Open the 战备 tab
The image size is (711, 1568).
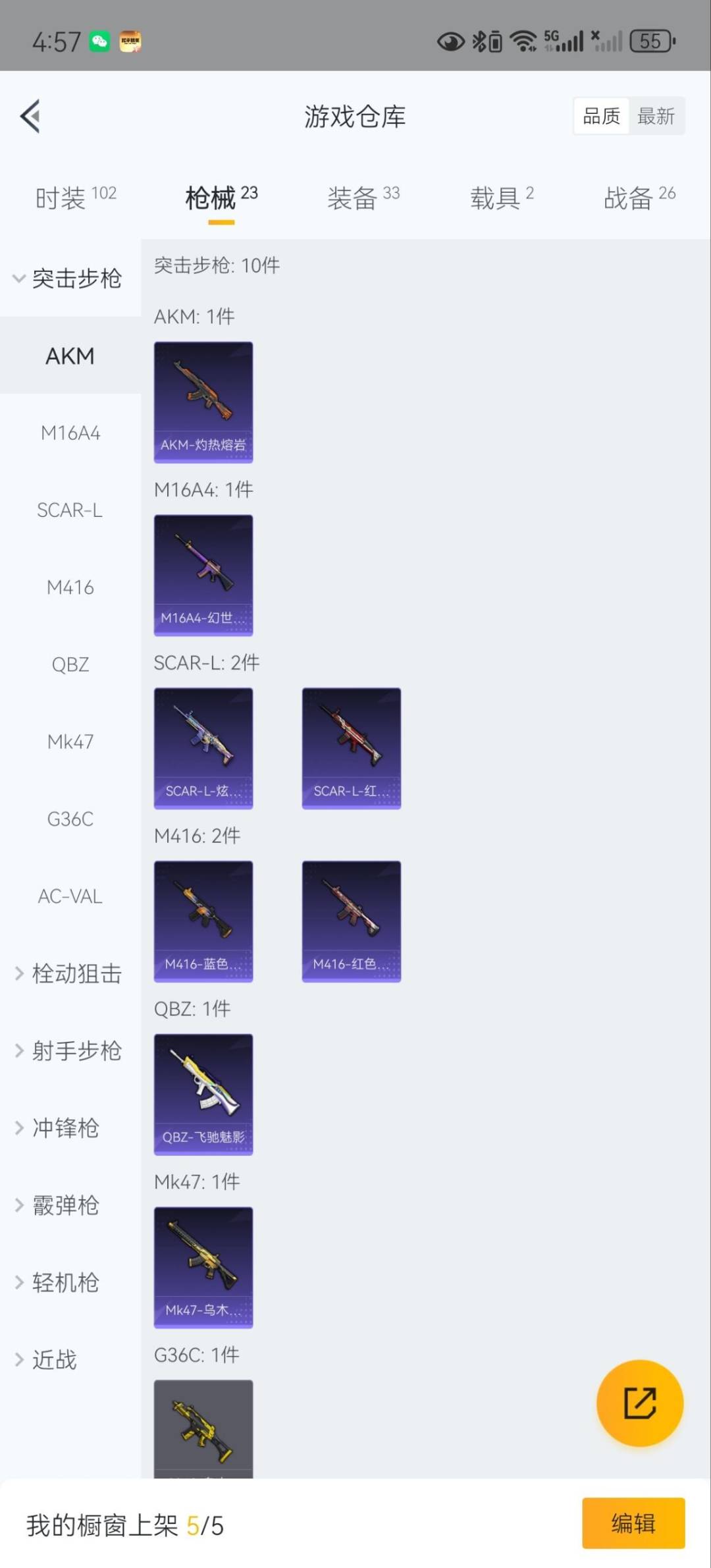click(639, 197)
